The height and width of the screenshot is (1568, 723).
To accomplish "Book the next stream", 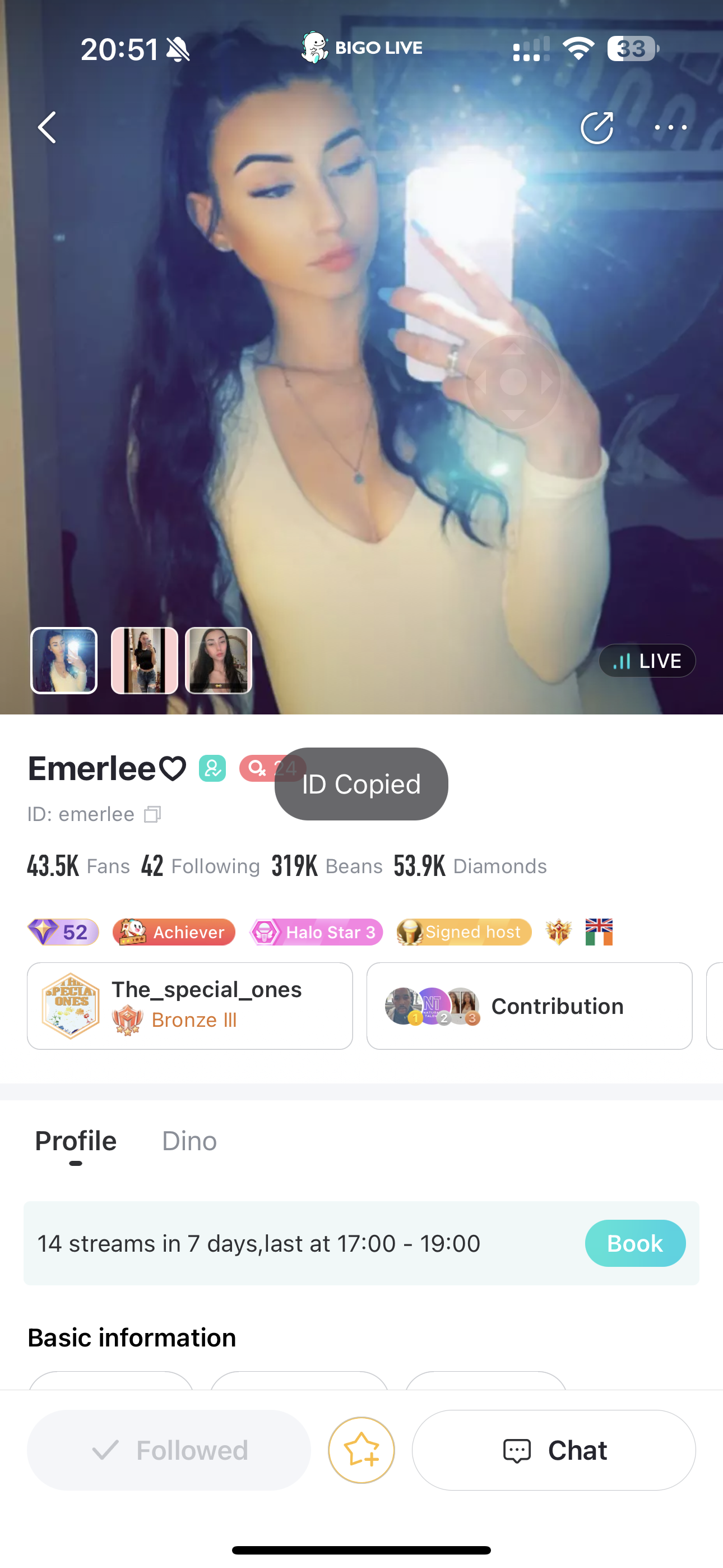I will point(635,1243).
